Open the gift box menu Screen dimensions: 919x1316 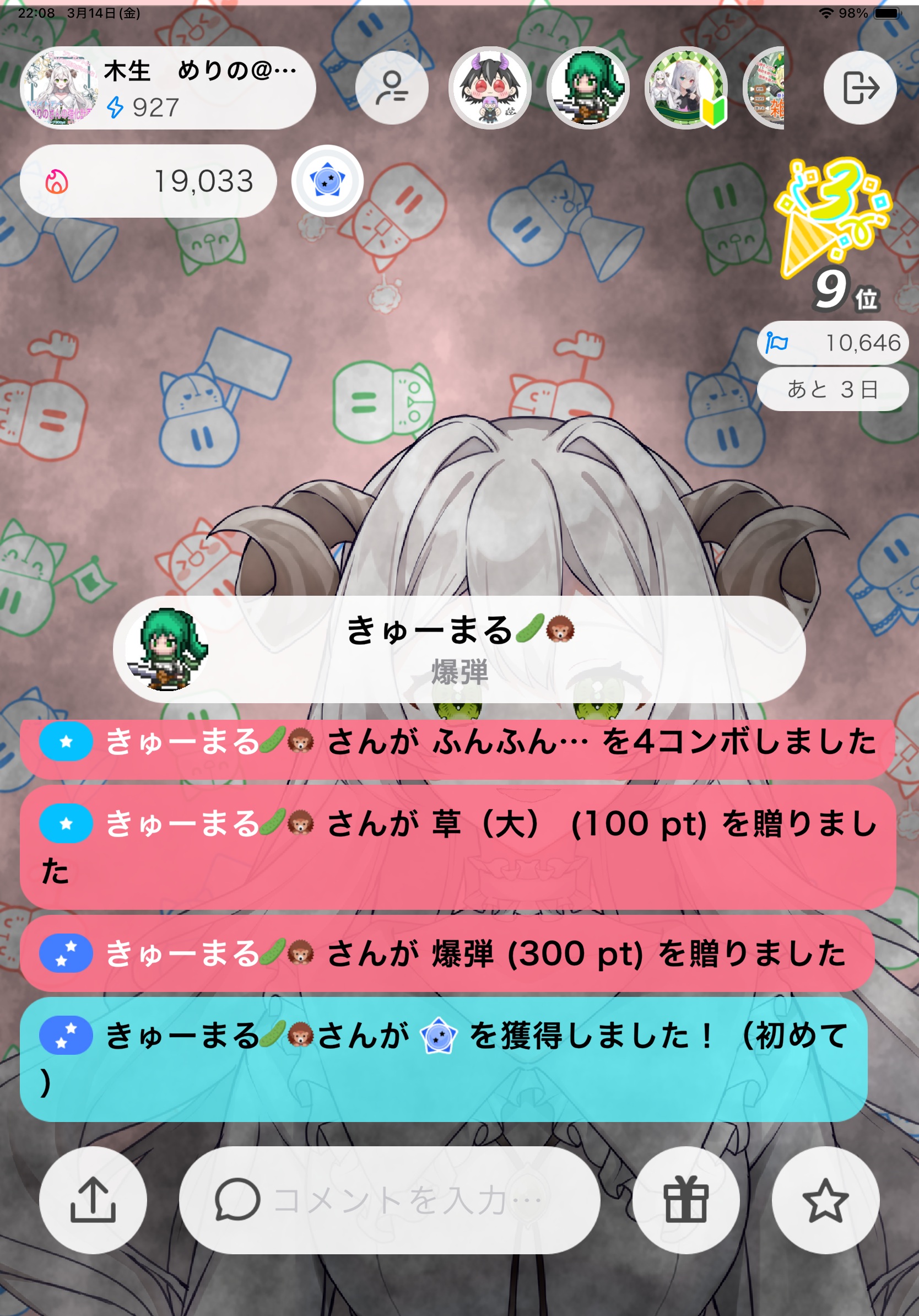(685, 1200)
